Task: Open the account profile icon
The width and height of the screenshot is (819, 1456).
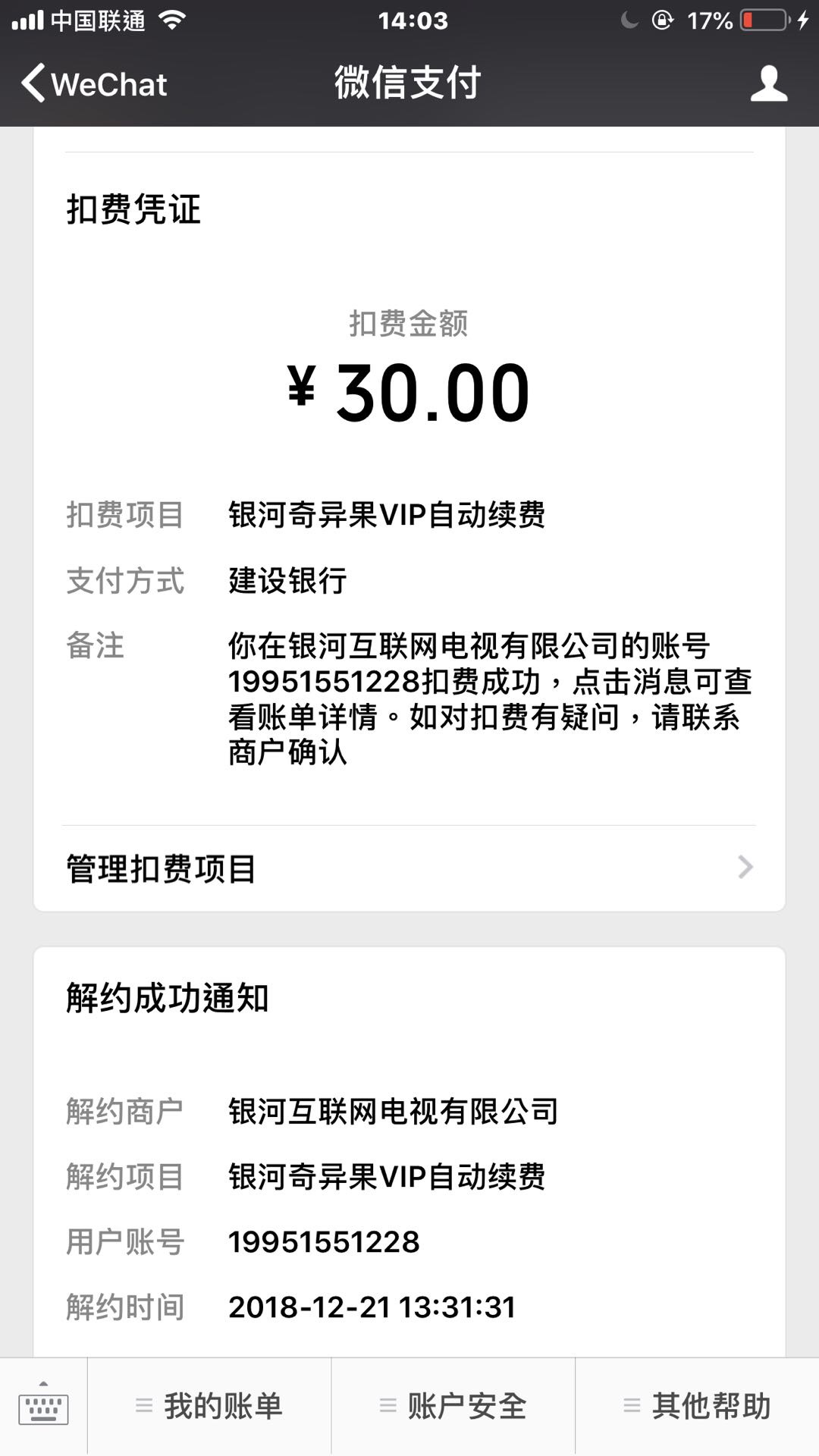Action: [769, 83]
